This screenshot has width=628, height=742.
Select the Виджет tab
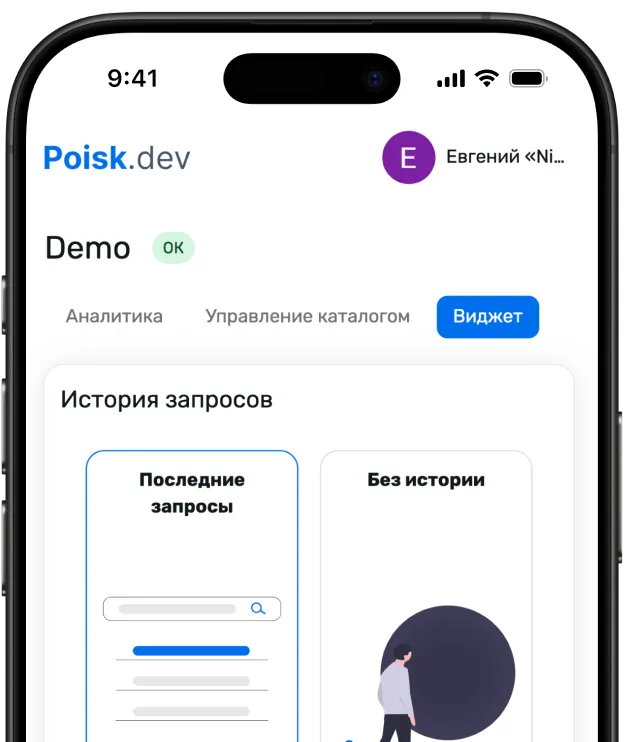tap(487, 316)
